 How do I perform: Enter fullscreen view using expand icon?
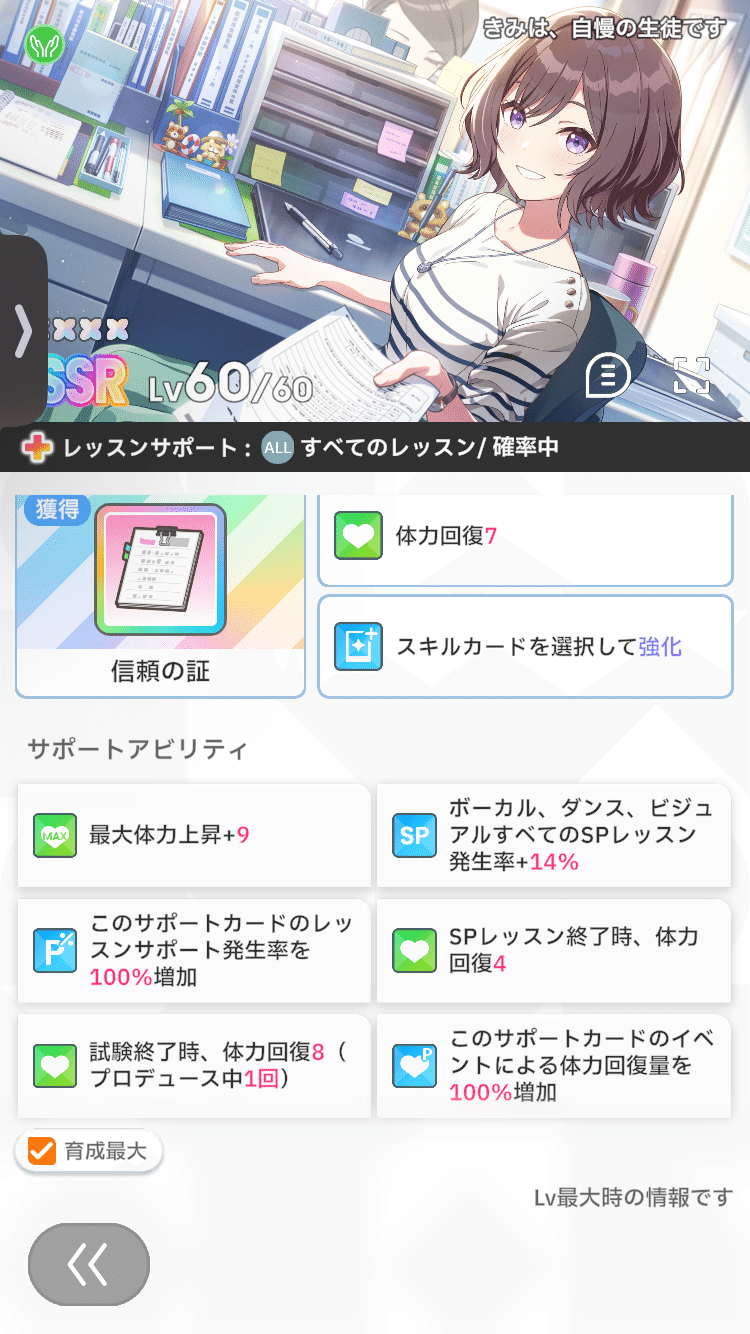coord(692,376)
